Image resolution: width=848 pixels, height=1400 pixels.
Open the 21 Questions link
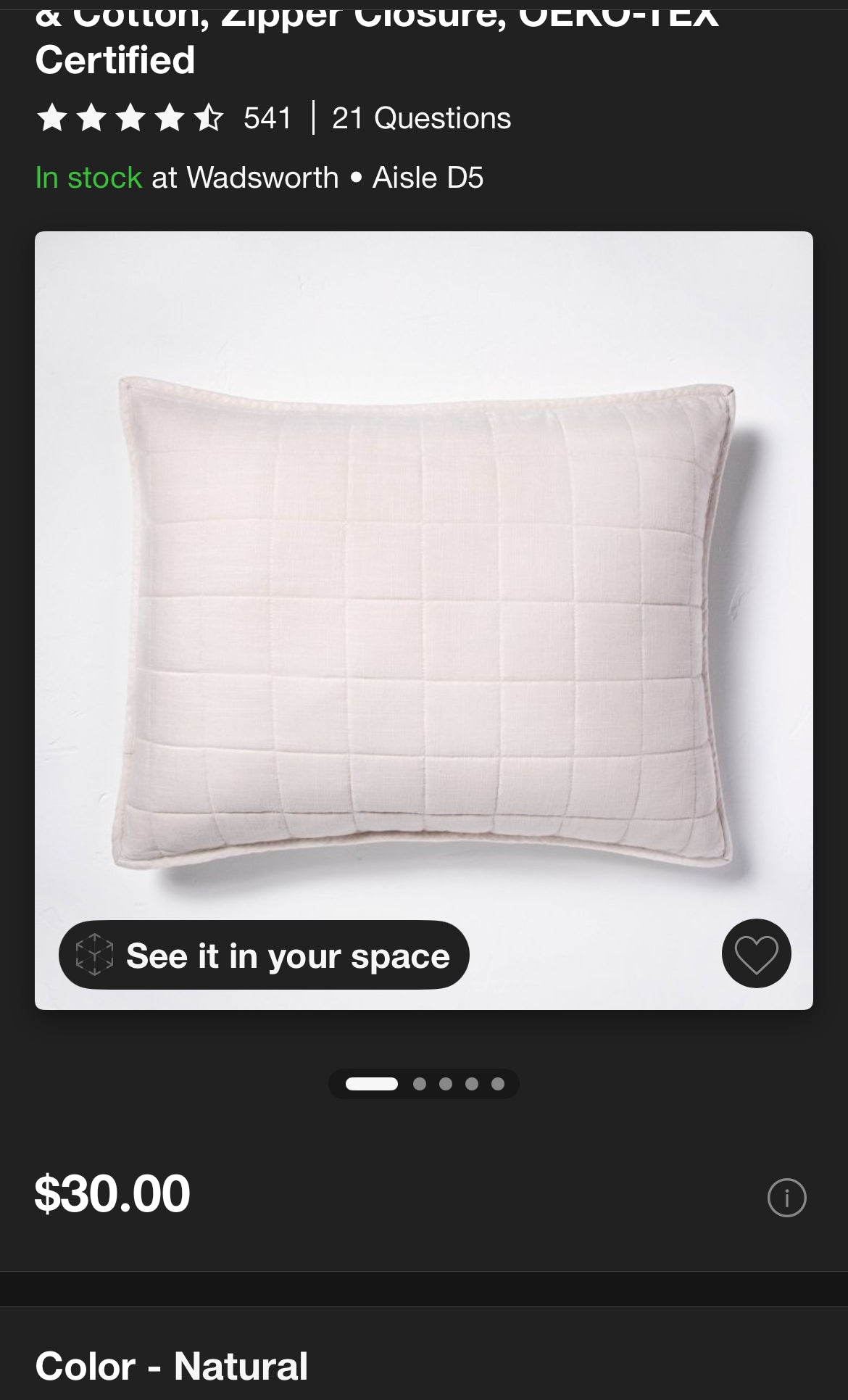pos(421,118)
